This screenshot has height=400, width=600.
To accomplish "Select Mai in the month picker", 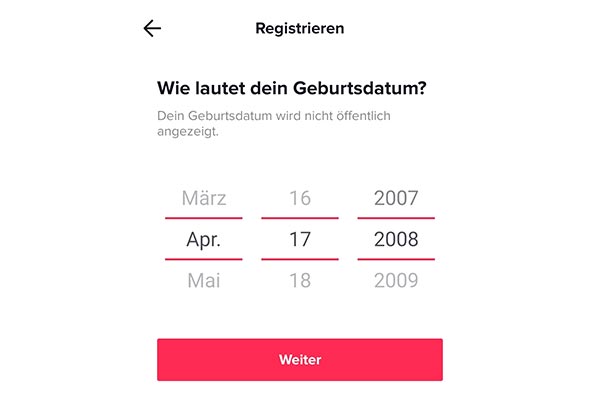I will [x=204, y=281].
